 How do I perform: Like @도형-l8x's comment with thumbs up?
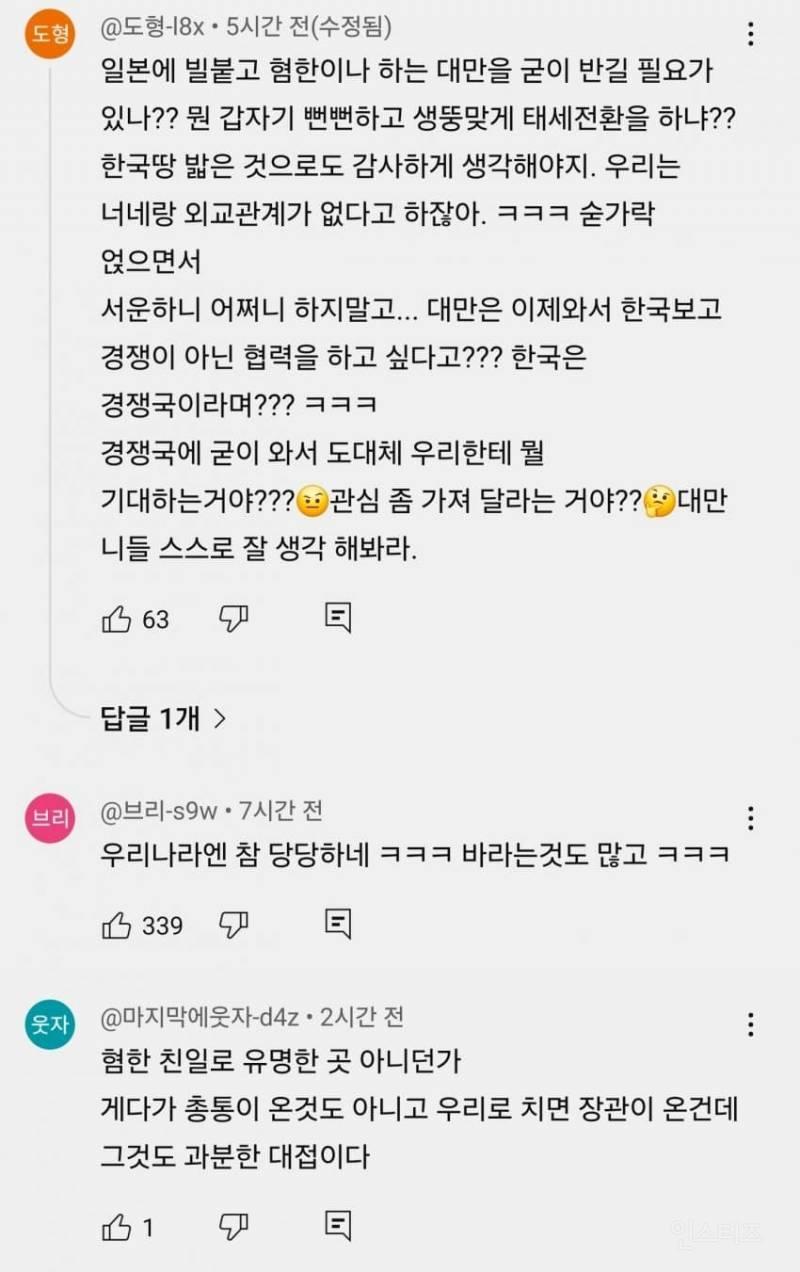pyautogui.click(x=117, y=618)
